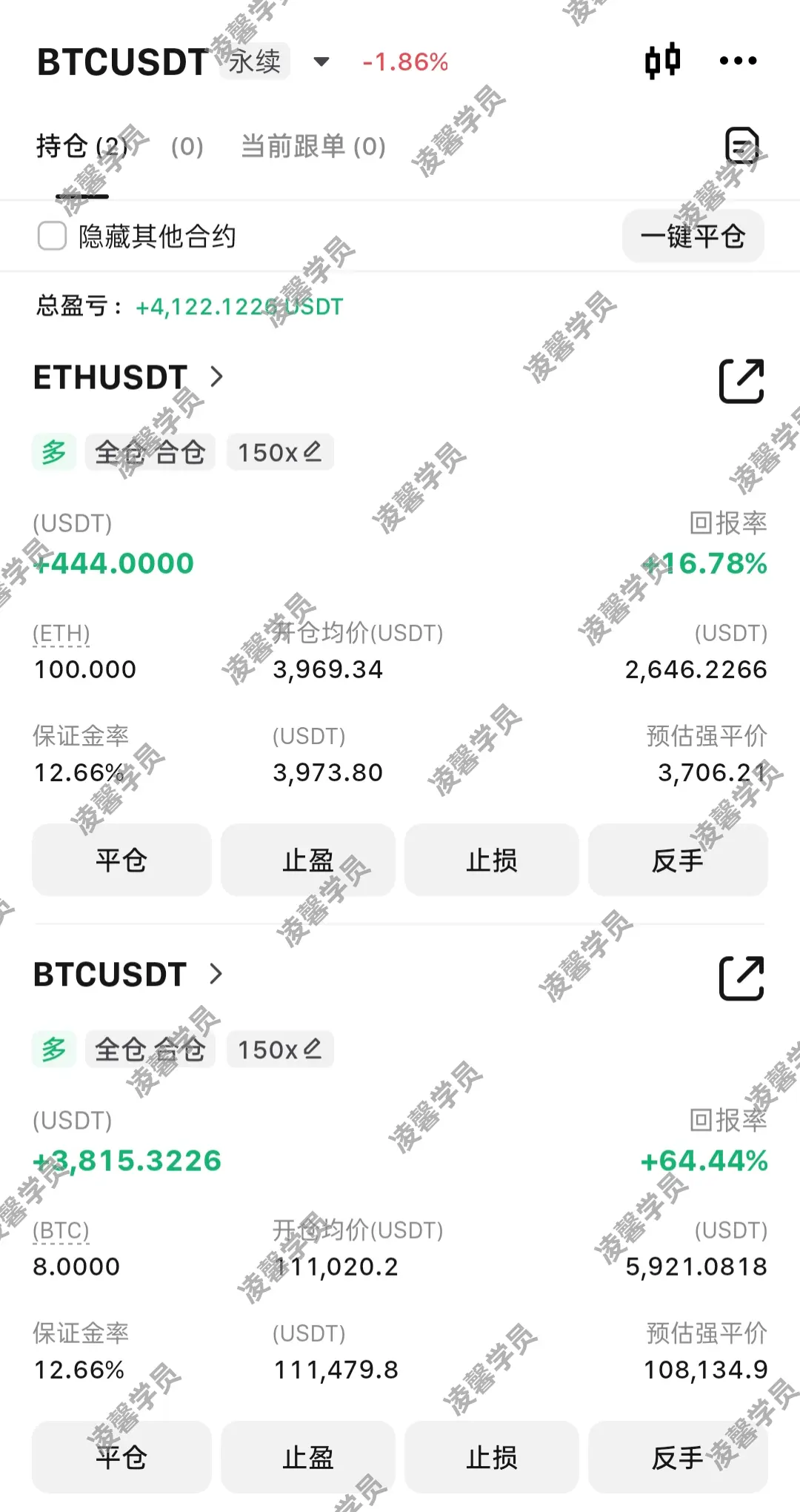Screen dimensions: 800x1512
Task: Tap 反手 to reverse BTCUSDT position
Action: coord(677,1458)
